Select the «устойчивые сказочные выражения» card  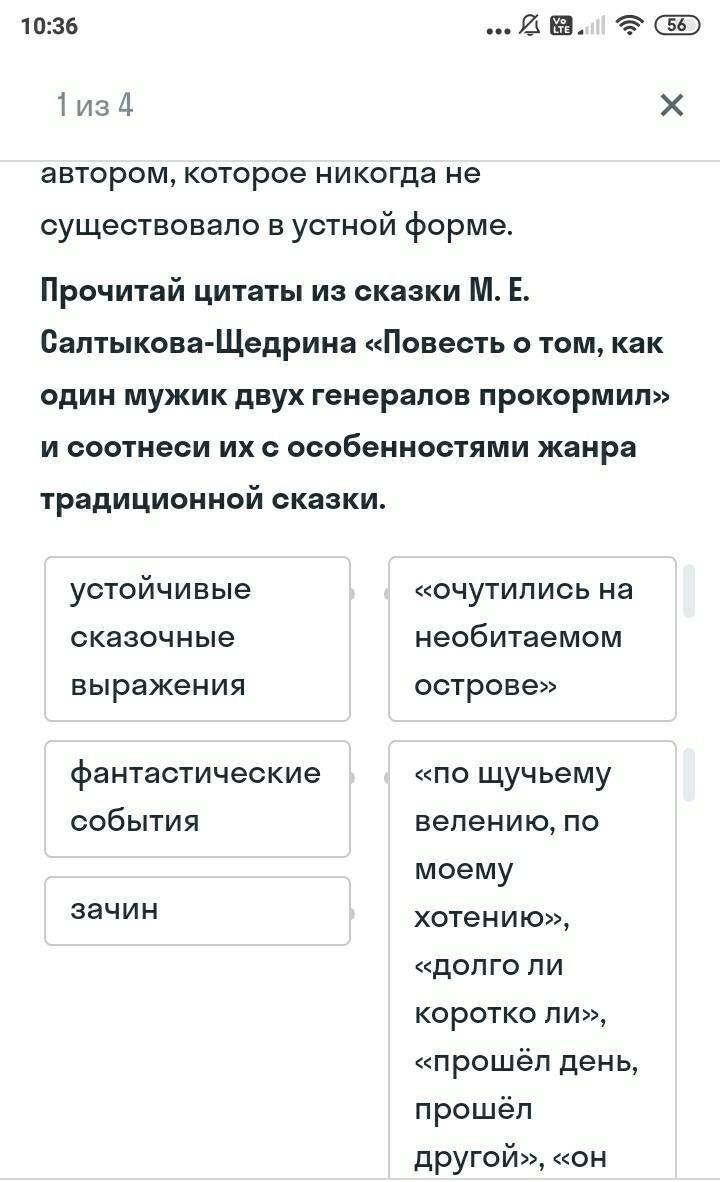(198, 638)
